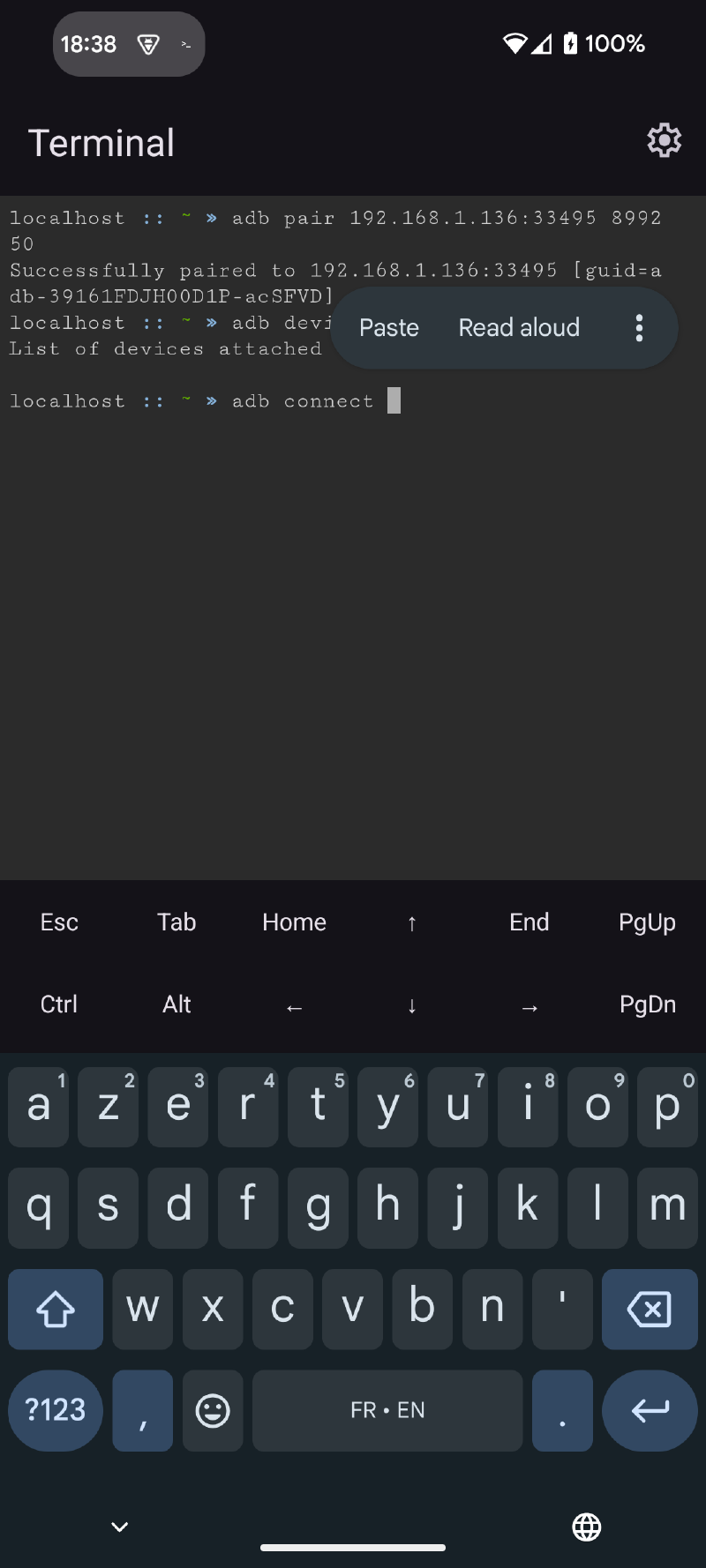
Task: Switch keyboard language with globe icon
Action: click(x=587, y=1527)
